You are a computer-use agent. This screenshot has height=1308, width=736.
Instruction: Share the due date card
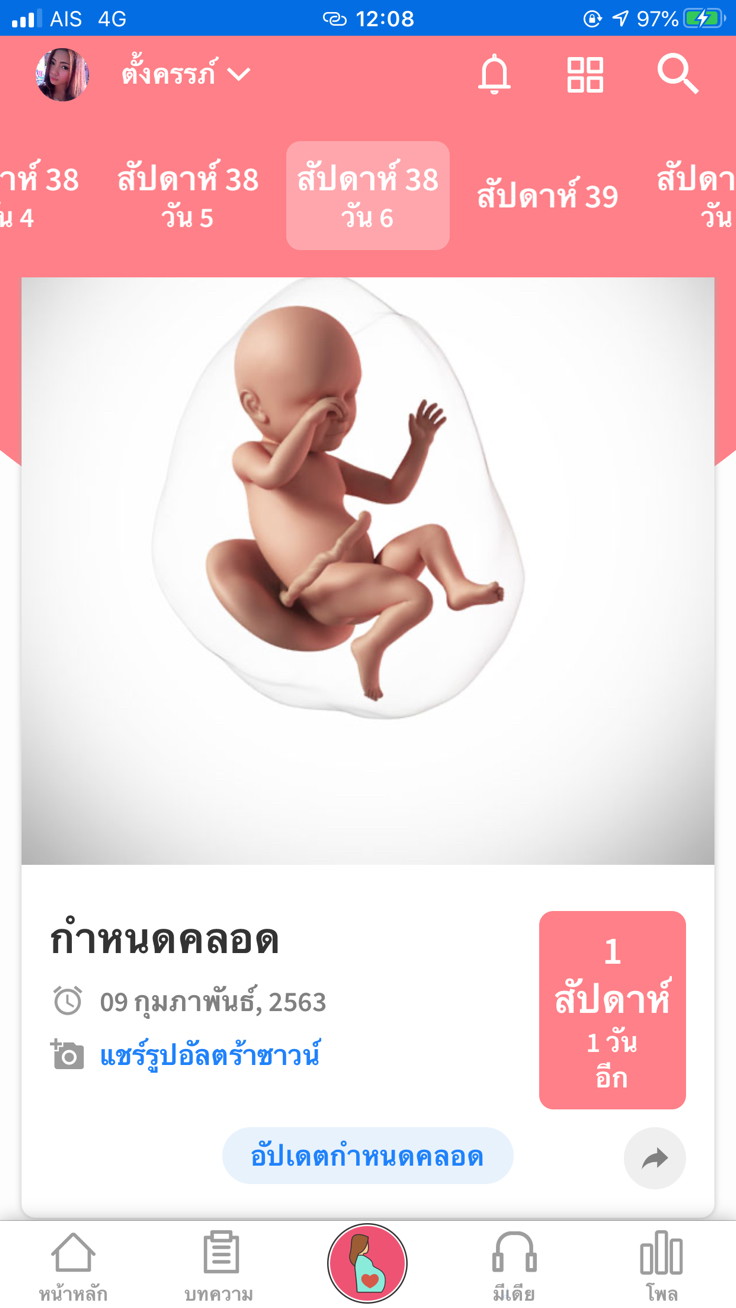tap(654, 1158)
